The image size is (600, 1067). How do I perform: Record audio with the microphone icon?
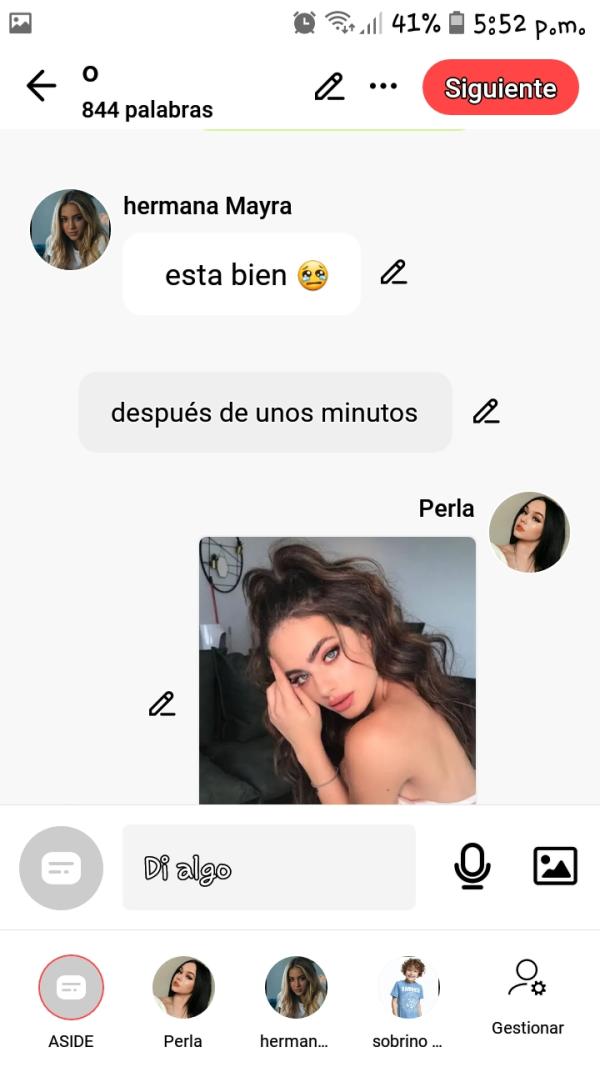(x=471, y=866)
